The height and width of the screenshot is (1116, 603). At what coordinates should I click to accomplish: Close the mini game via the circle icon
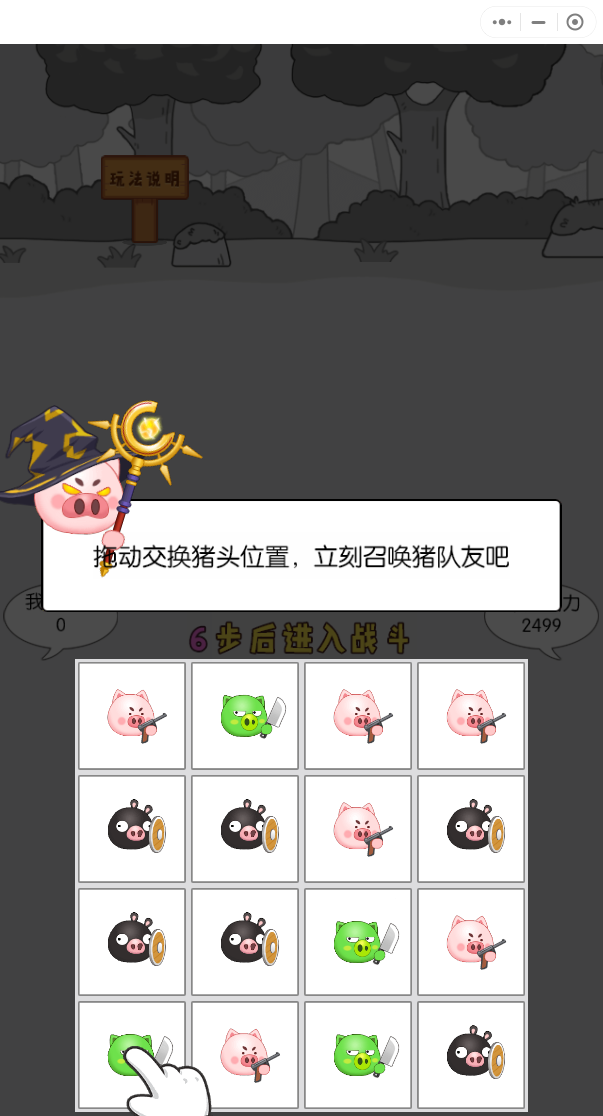coord(575,22)
